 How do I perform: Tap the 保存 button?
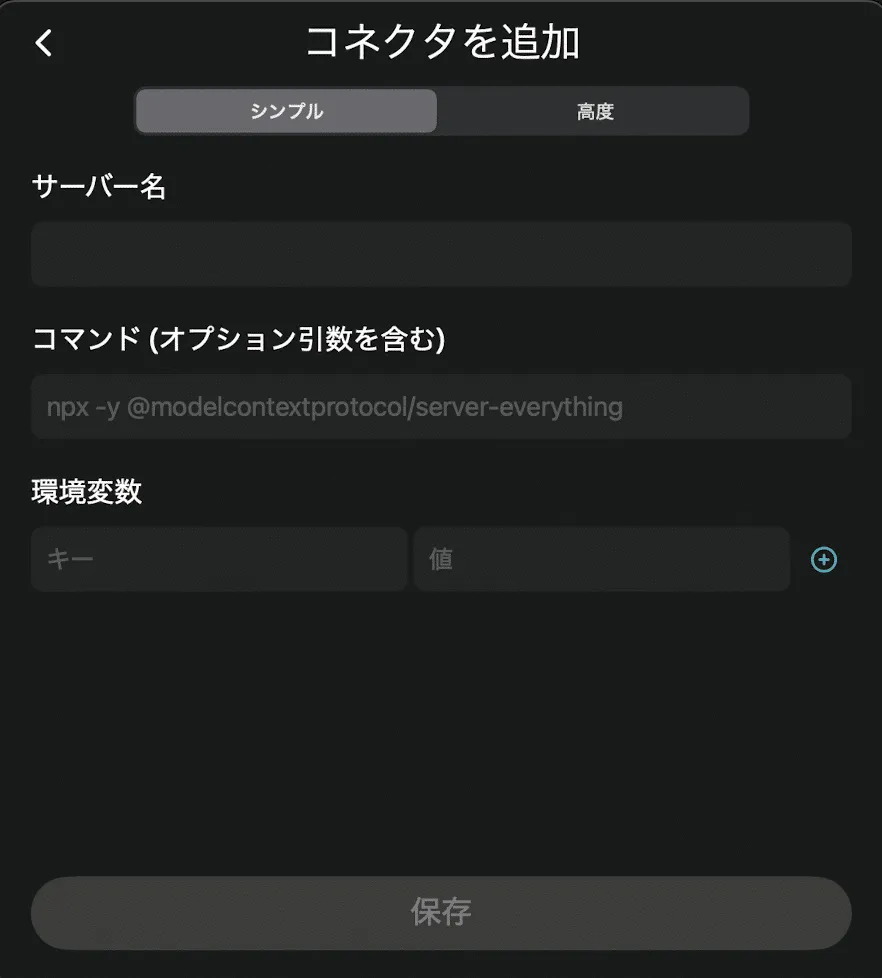pos(441,912)
